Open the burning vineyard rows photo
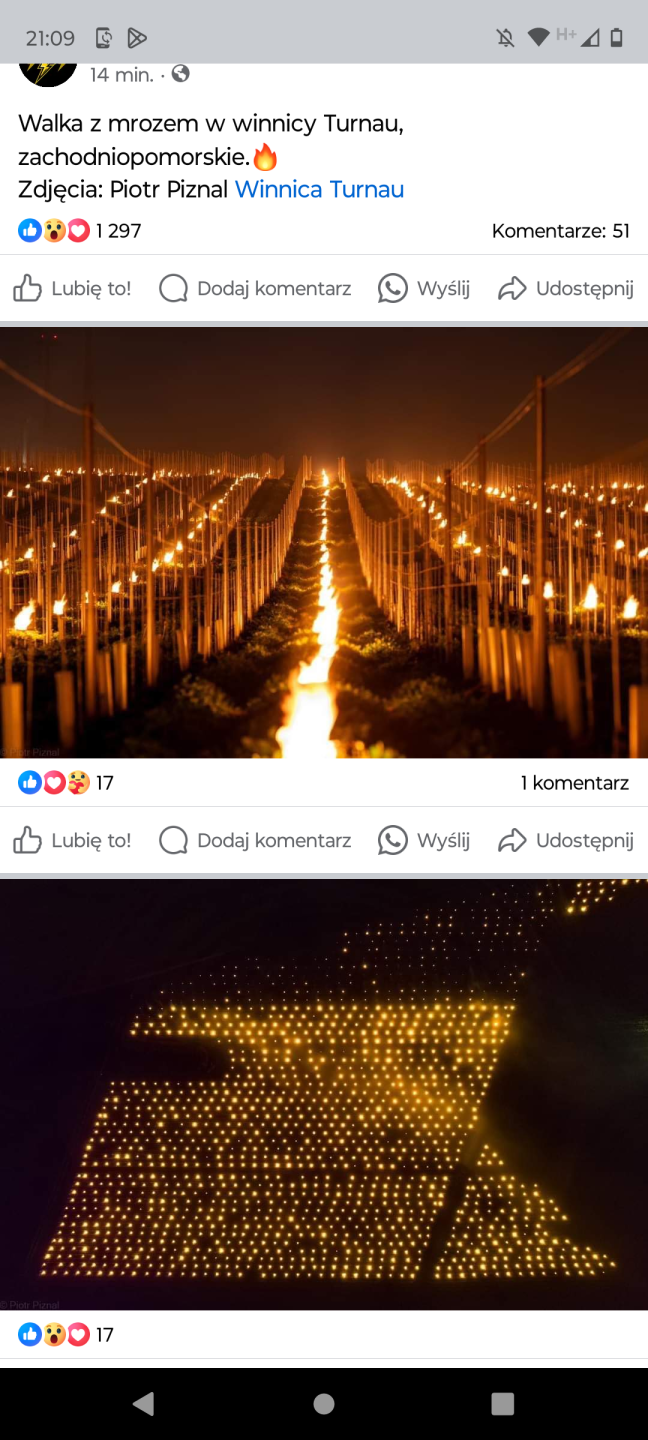This screenshot has height=1440, width=648. click(x=324, y=542)
